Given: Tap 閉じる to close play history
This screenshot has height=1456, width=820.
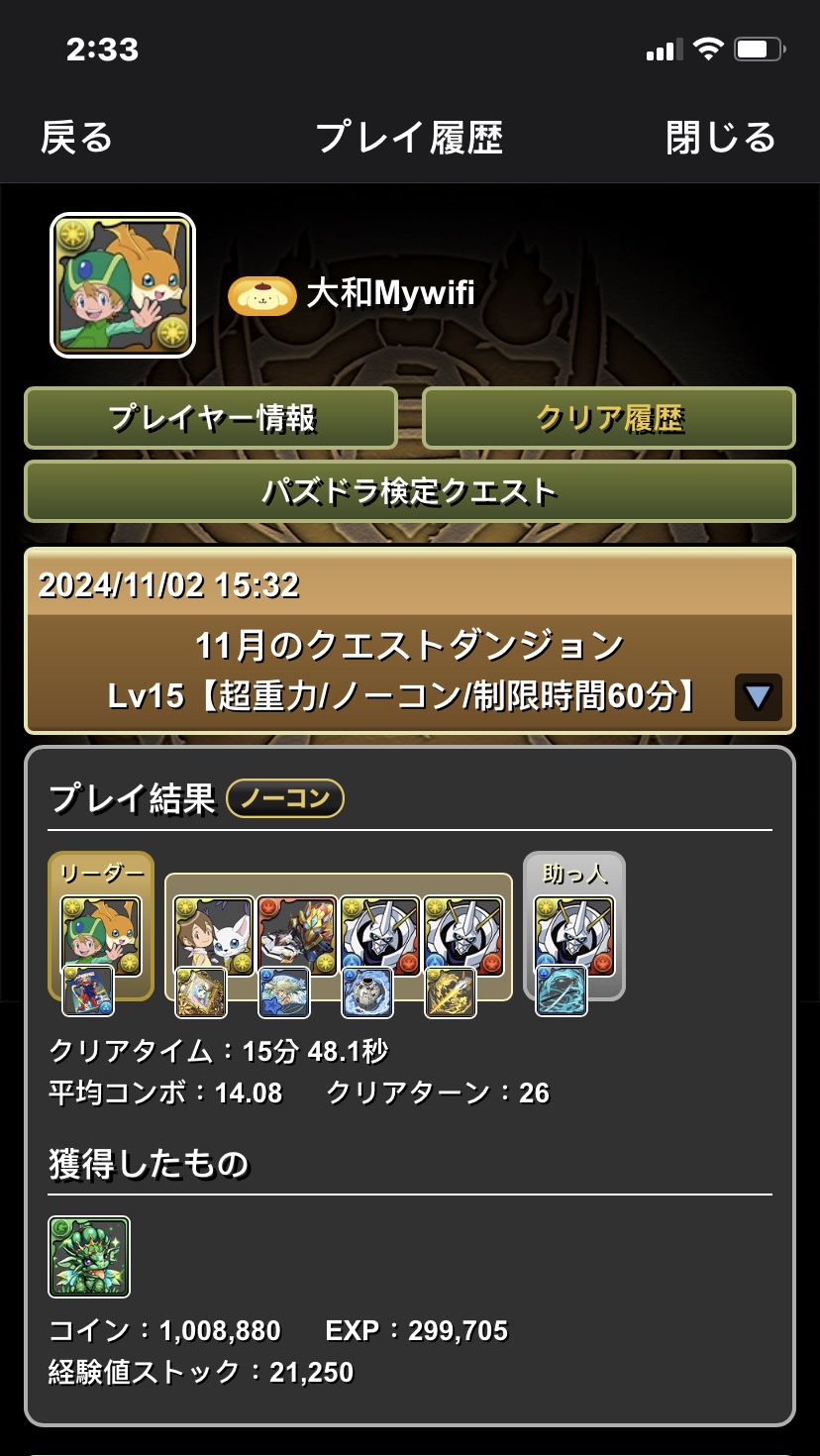Looking at the screenshot, I should [721, 138].
